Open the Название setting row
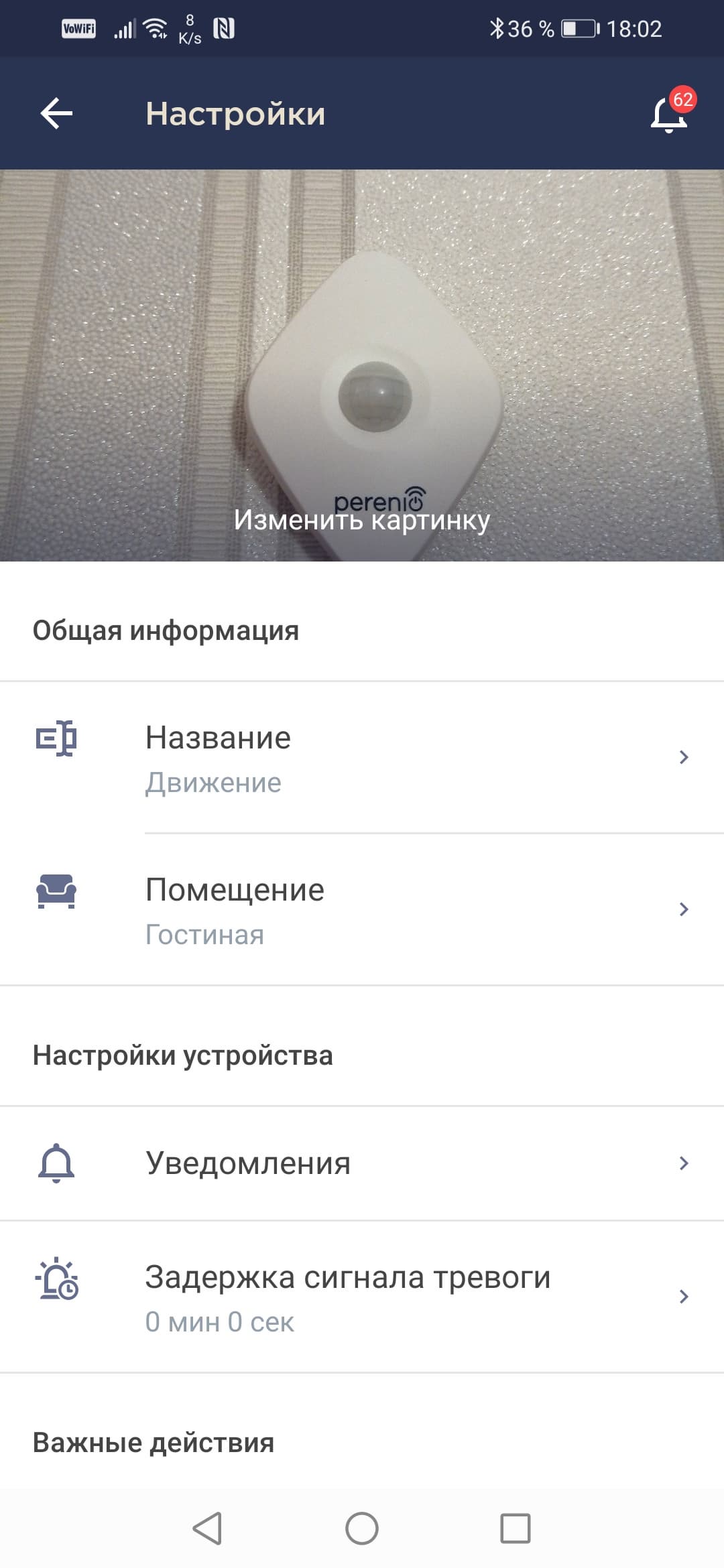Screen dimensions: 724x1568 (x=362, y=758)
